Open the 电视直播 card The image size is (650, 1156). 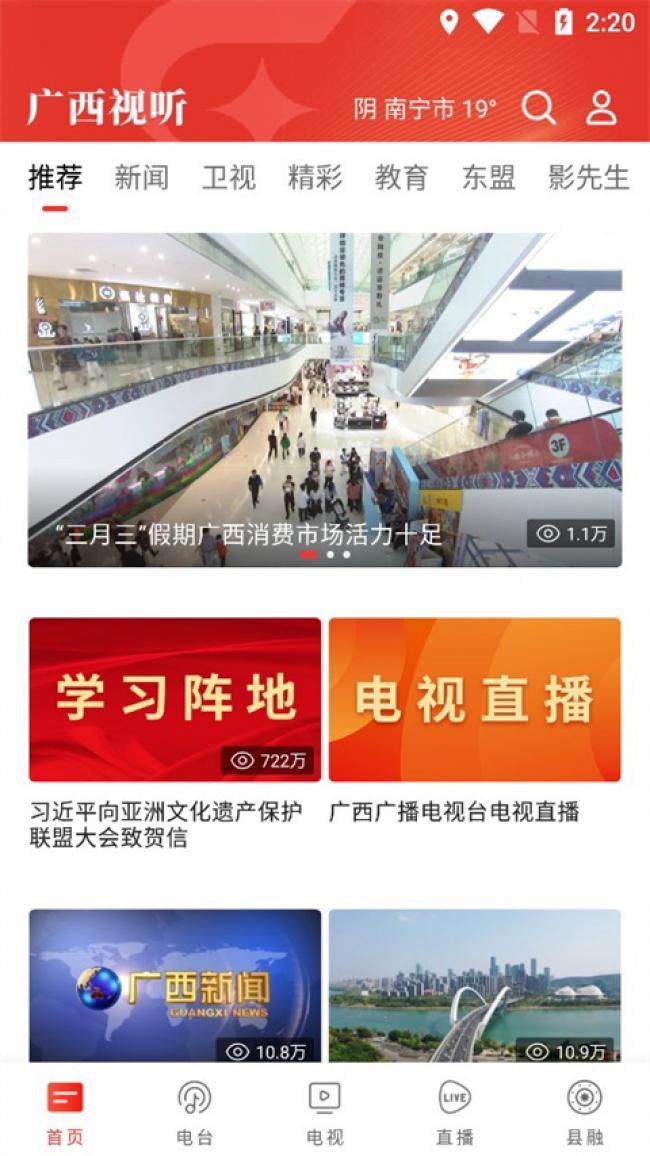(475, 699)
